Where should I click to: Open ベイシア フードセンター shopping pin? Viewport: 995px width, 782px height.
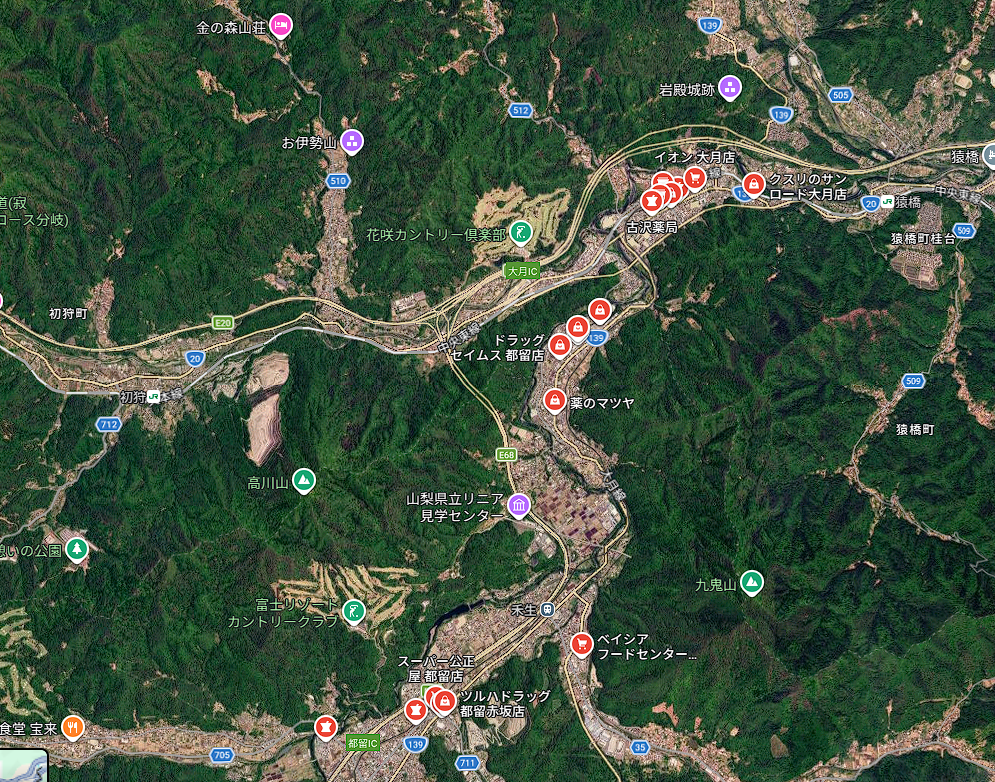pos(582,644)
